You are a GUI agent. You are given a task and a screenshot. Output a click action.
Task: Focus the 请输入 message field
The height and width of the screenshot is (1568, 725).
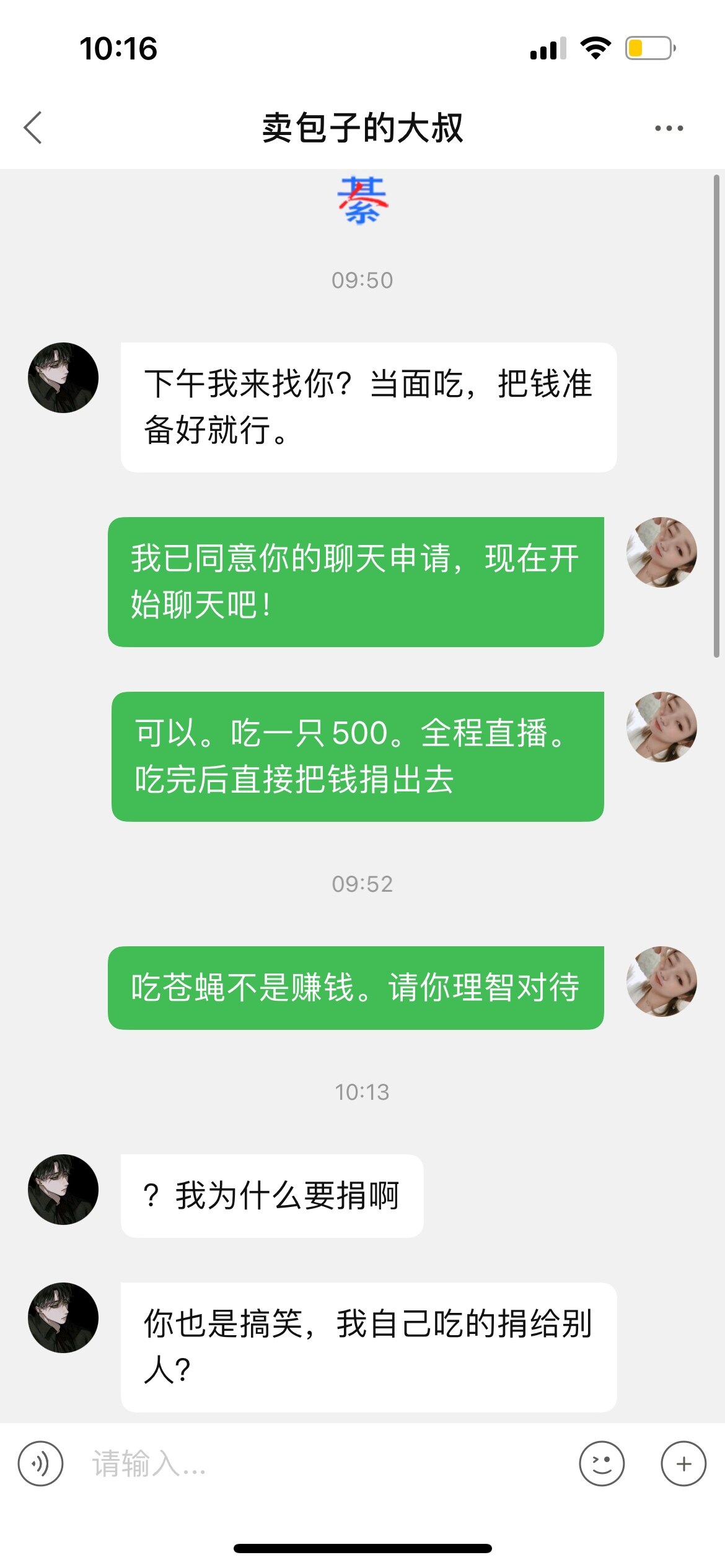point(322,1463)
